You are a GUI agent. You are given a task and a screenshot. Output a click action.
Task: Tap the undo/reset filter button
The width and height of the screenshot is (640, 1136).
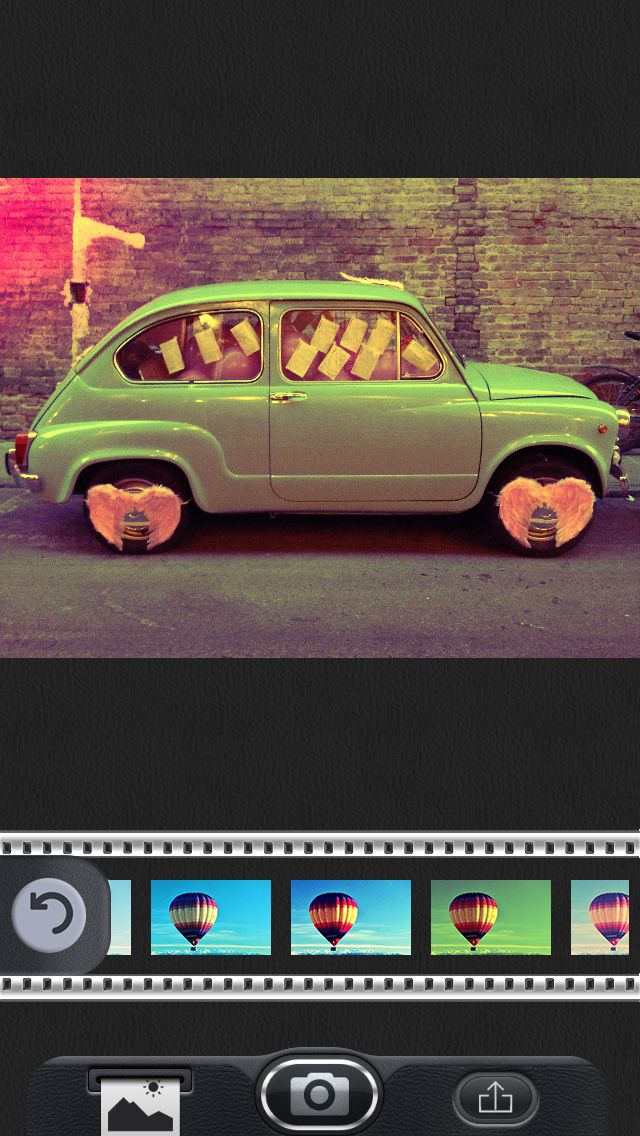[x=49, y=915]
